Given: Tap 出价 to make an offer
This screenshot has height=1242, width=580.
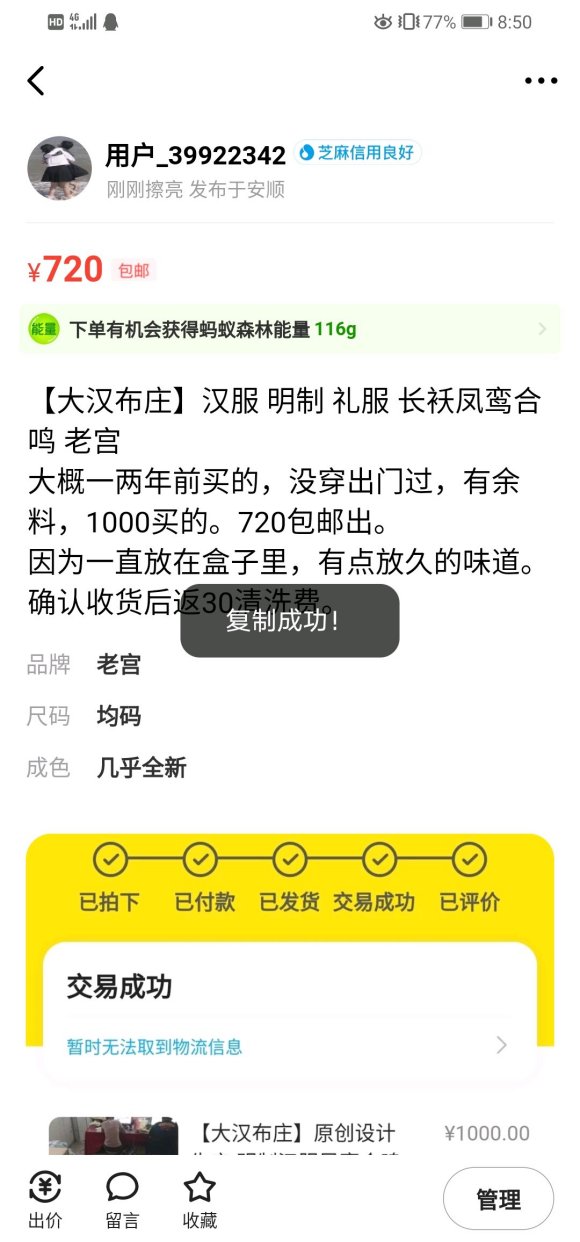Looking at the screenshot, I should [x=44, y=1199].
